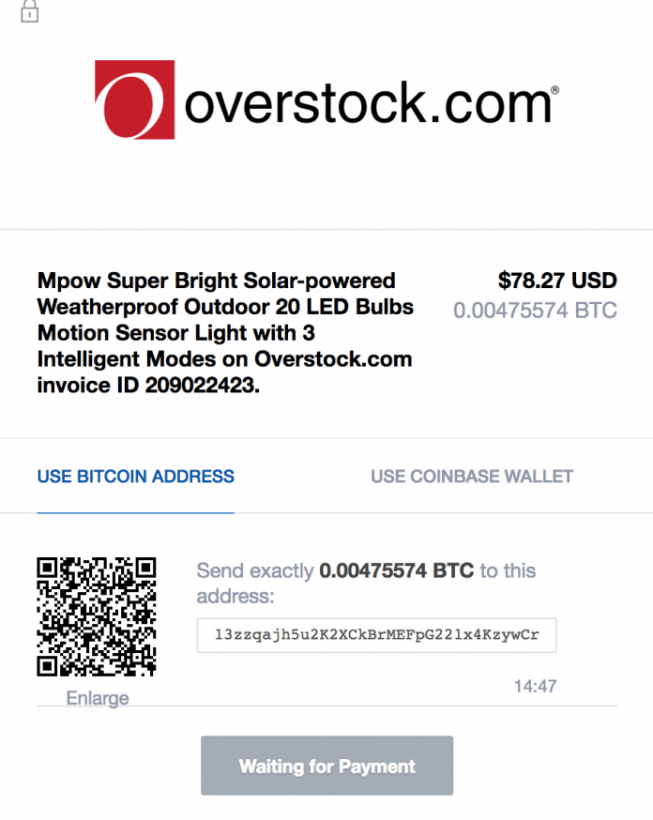
Task: Tap the bitcoin address field
Action: click(376, 636)
